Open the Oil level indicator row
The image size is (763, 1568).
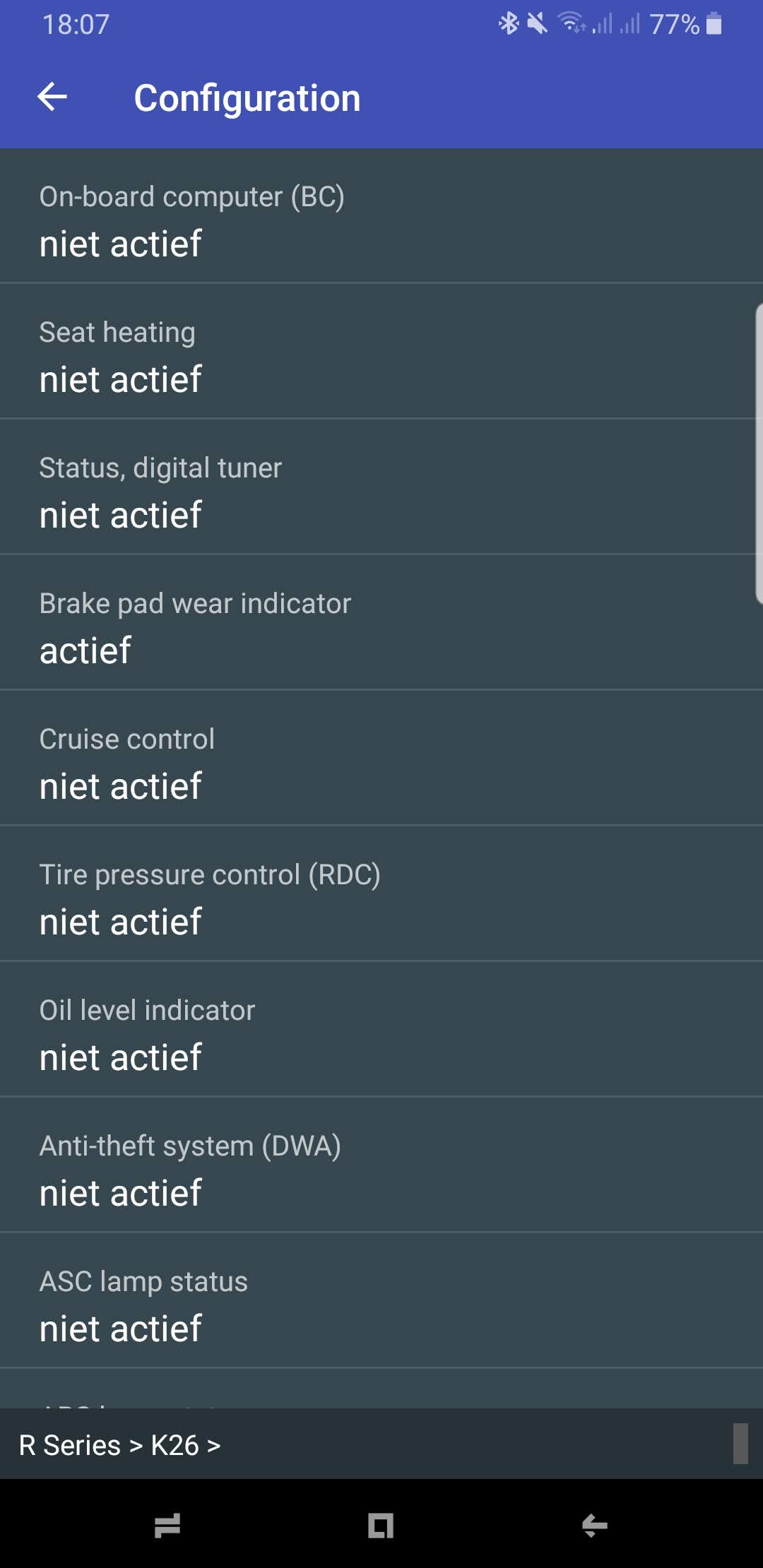click(381, 1033)
